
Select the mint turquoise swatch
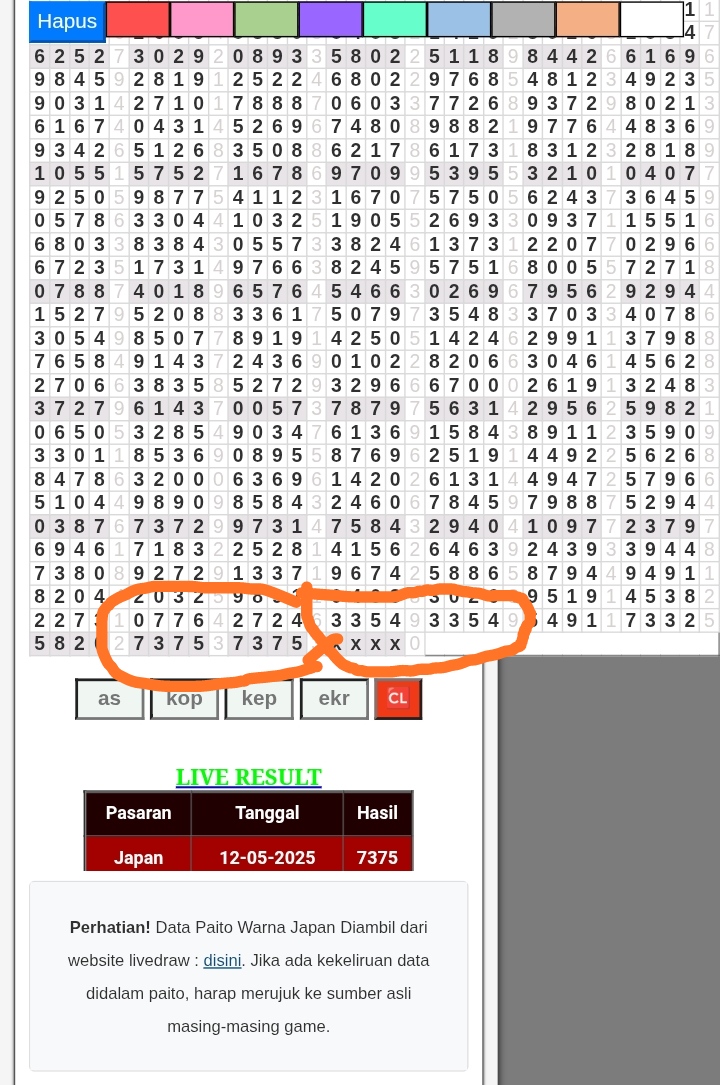(394, 19)
